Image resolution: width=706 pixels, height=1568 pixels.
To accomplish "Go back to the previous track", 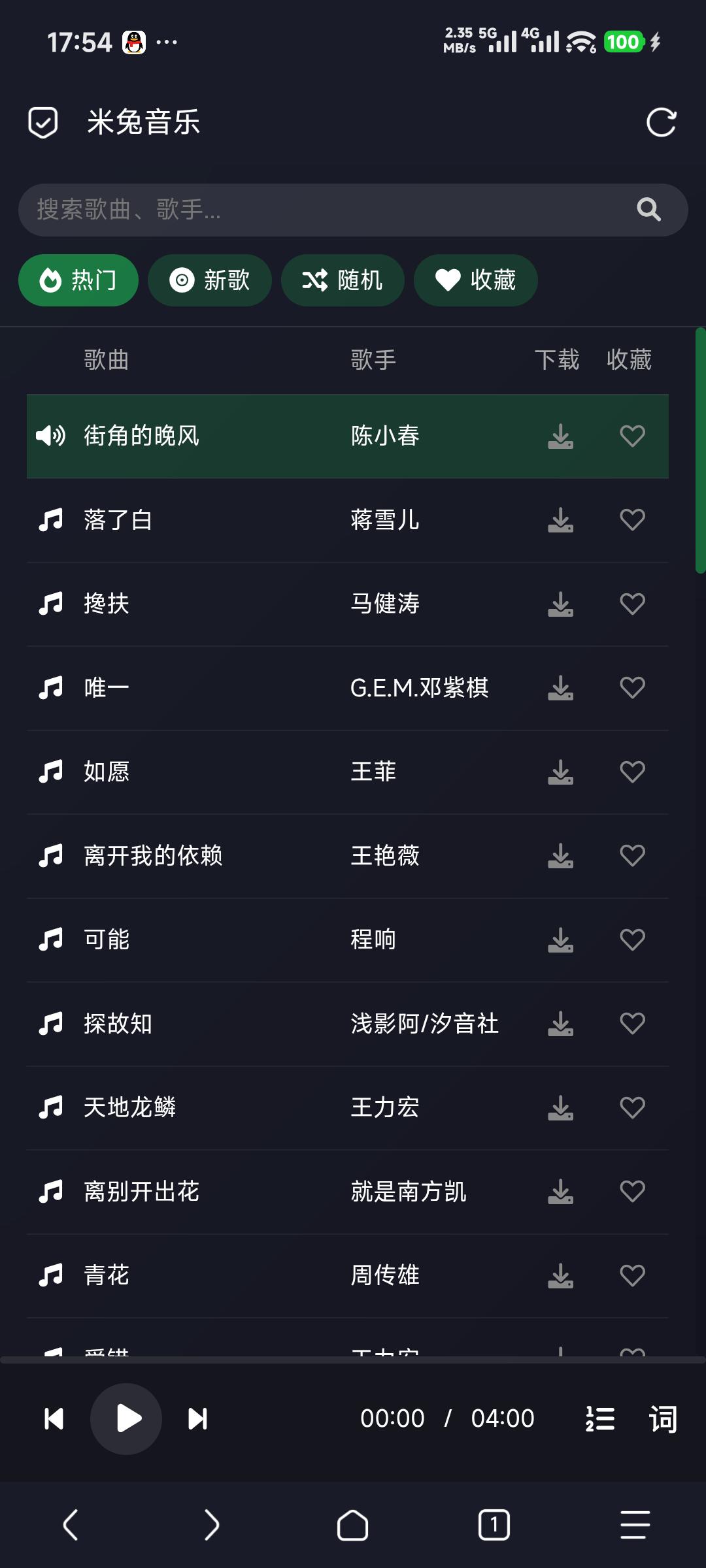I will point(54,1418).
